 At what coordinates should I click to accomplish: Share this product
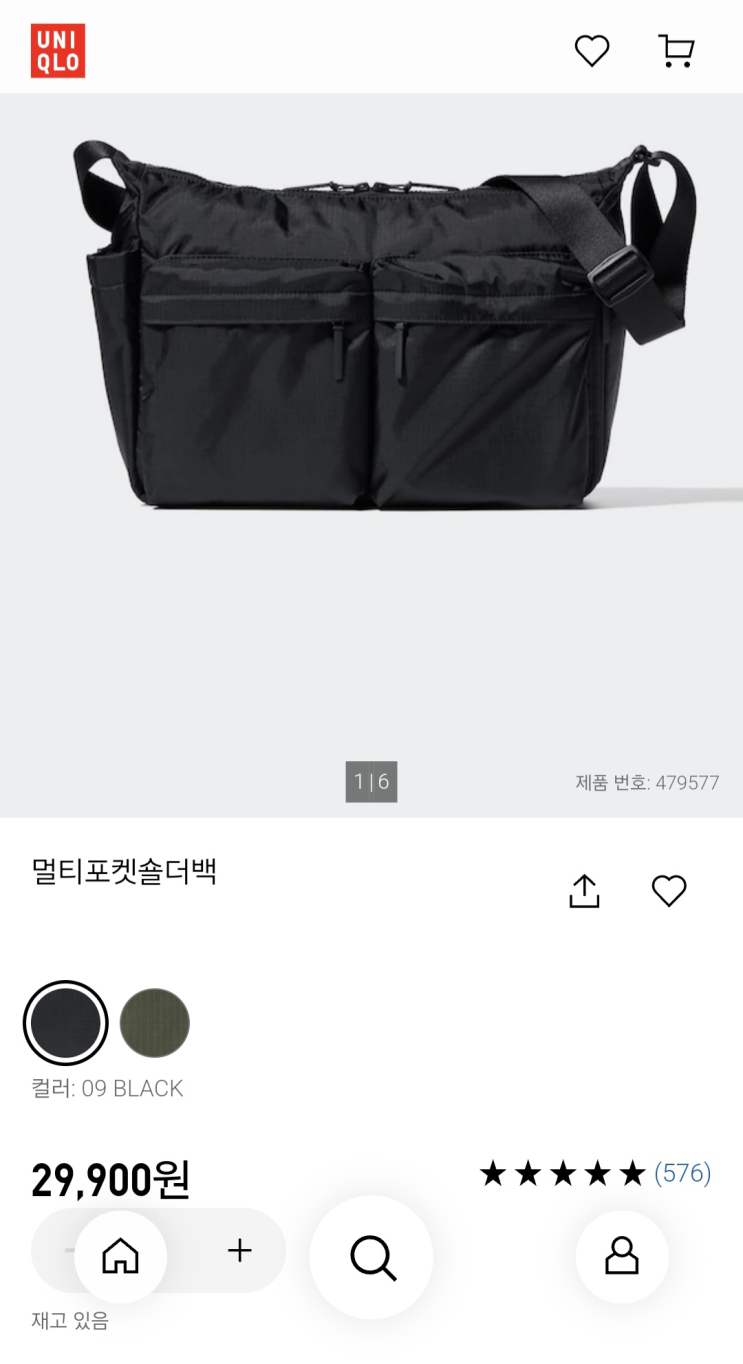pos(584,891)
